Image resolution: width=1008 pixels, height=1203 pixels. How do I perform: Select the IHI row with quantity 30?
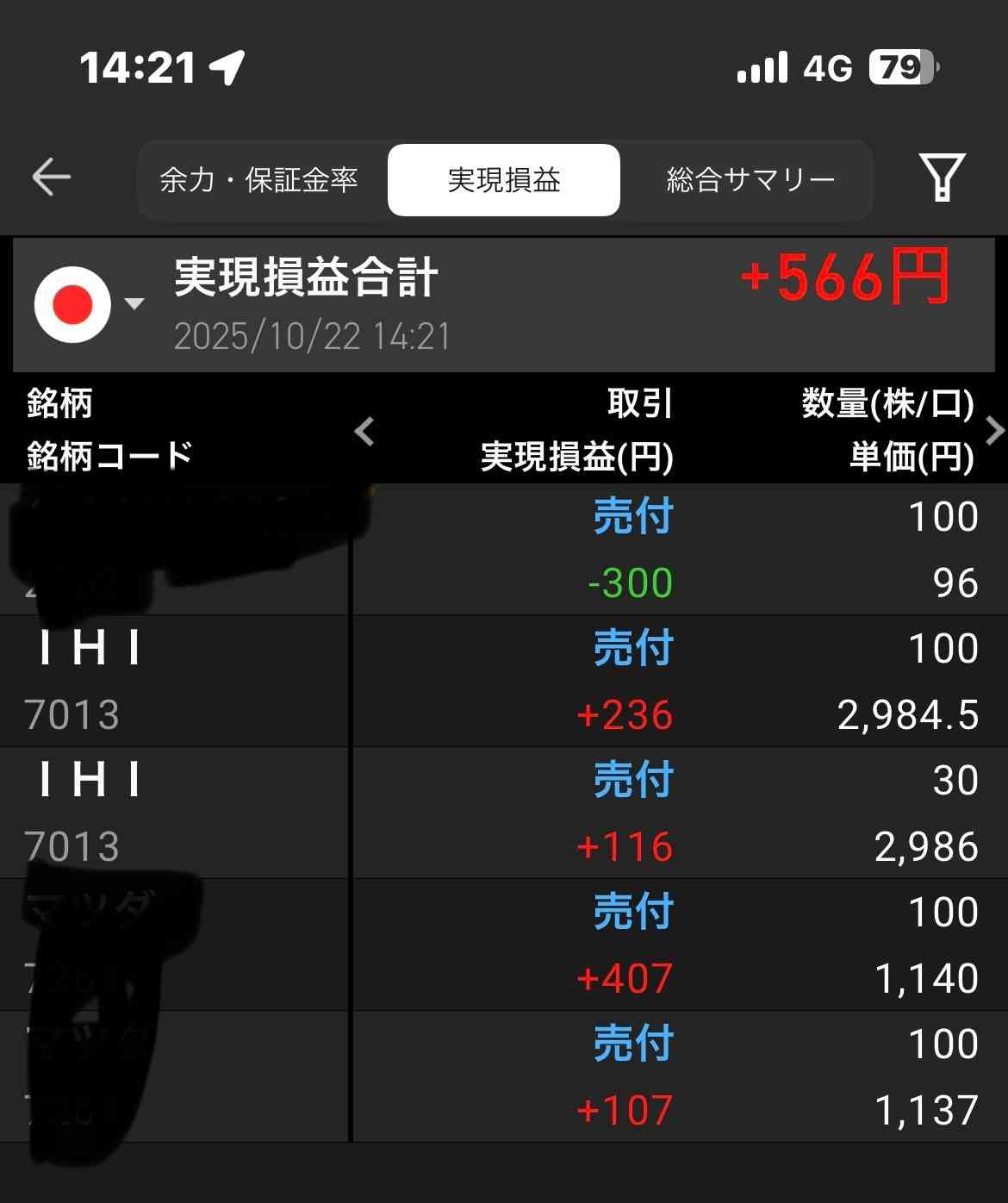[x=504, y=812]
